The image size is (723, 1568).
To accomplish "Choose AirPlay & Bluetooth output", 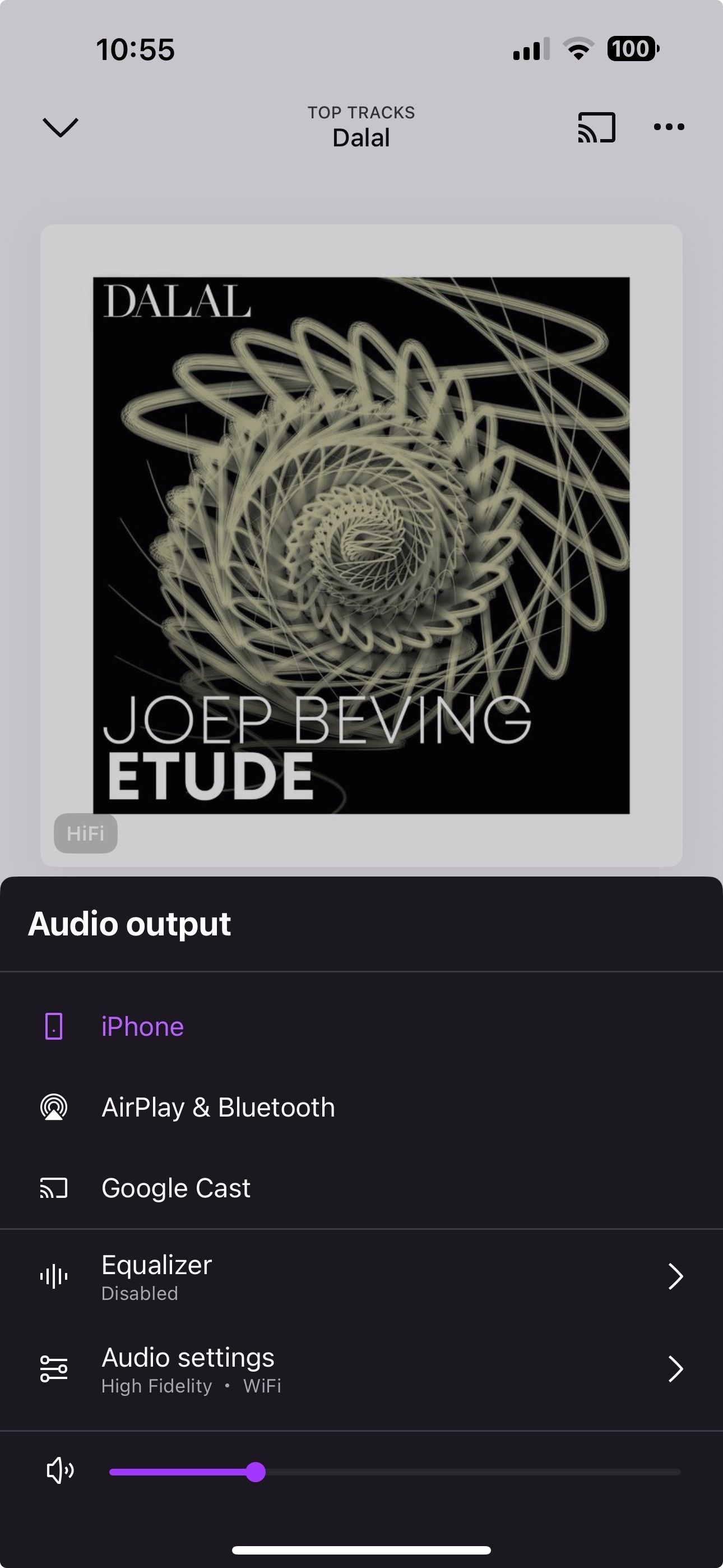I will 218,1107.
